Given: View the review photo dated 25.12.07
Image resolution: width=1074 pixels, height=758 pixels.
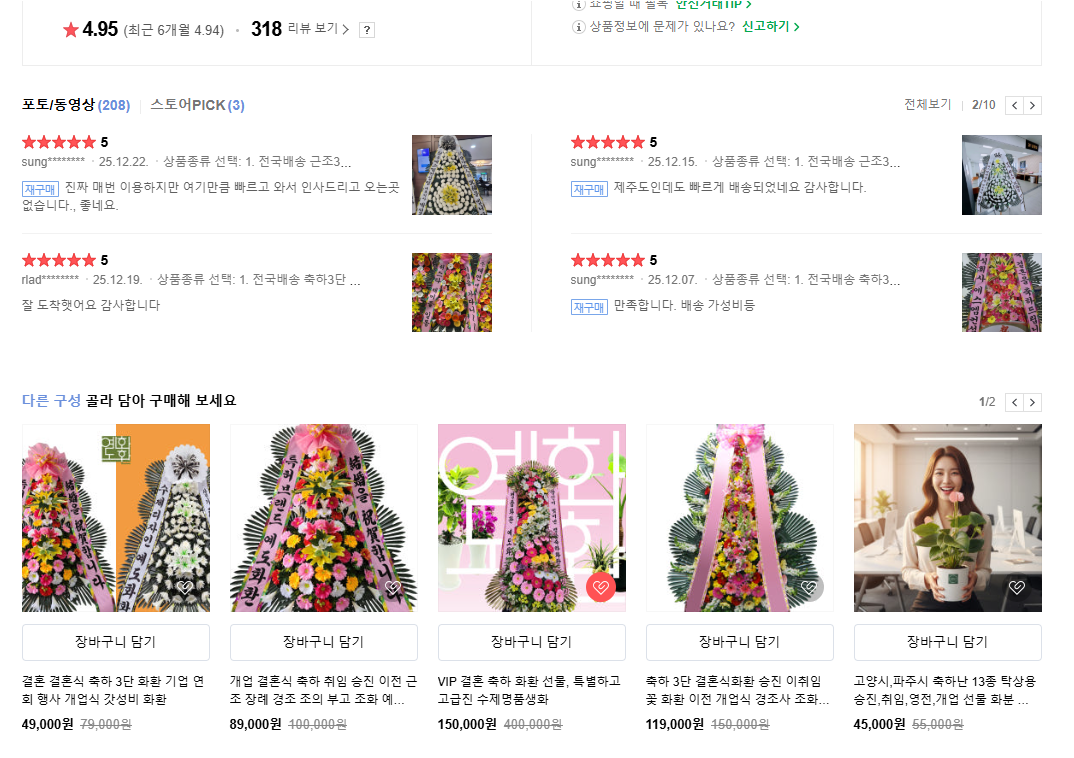Looking at the screenshot, I should tap(1001, 292).
